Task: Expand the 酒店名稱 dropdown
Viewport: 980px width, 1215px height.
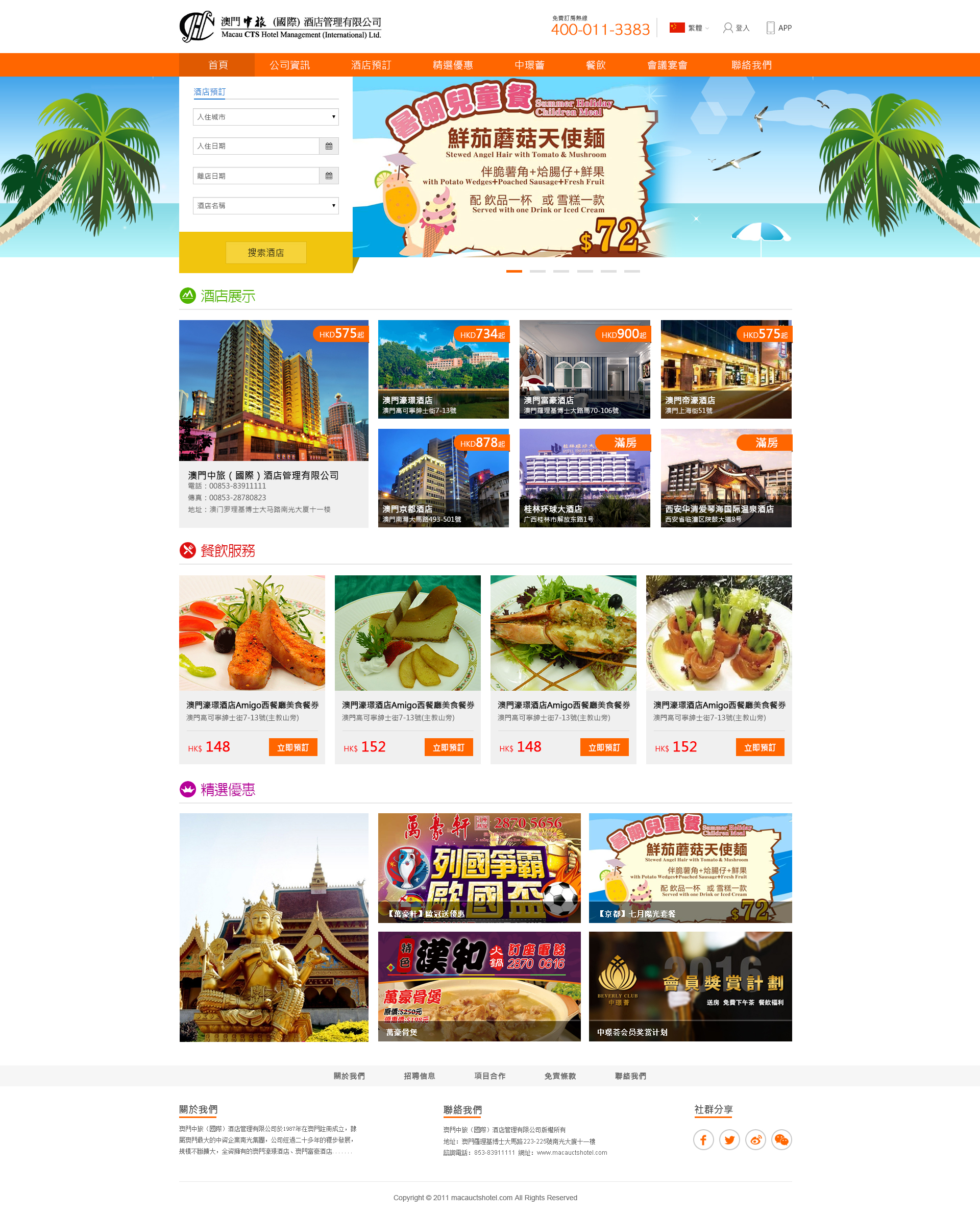Action: tap(265, 206)
